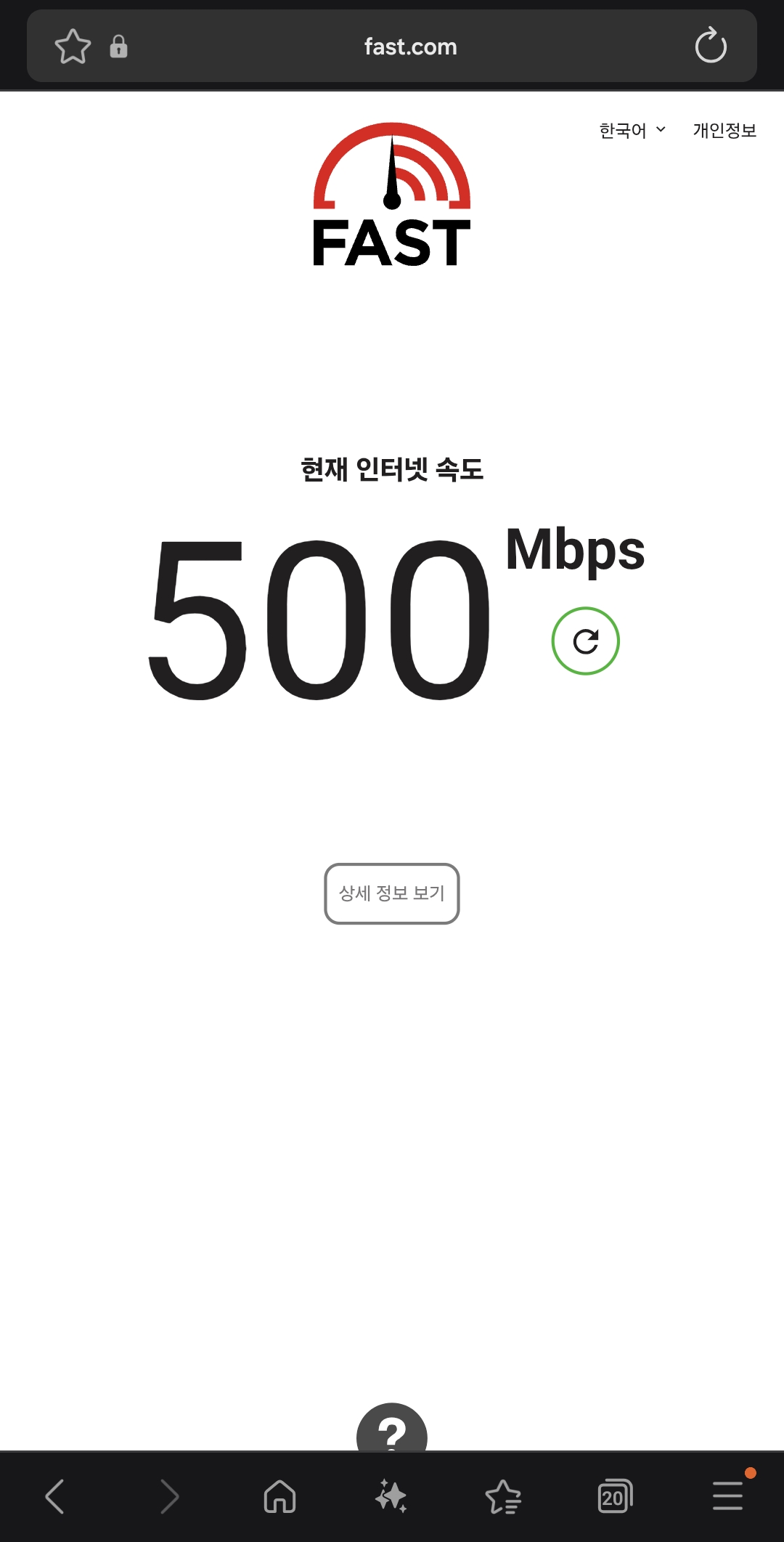Restart the speed test with the green refresh button
This screenshot has width=784, height=1542.
coord(585,641)
